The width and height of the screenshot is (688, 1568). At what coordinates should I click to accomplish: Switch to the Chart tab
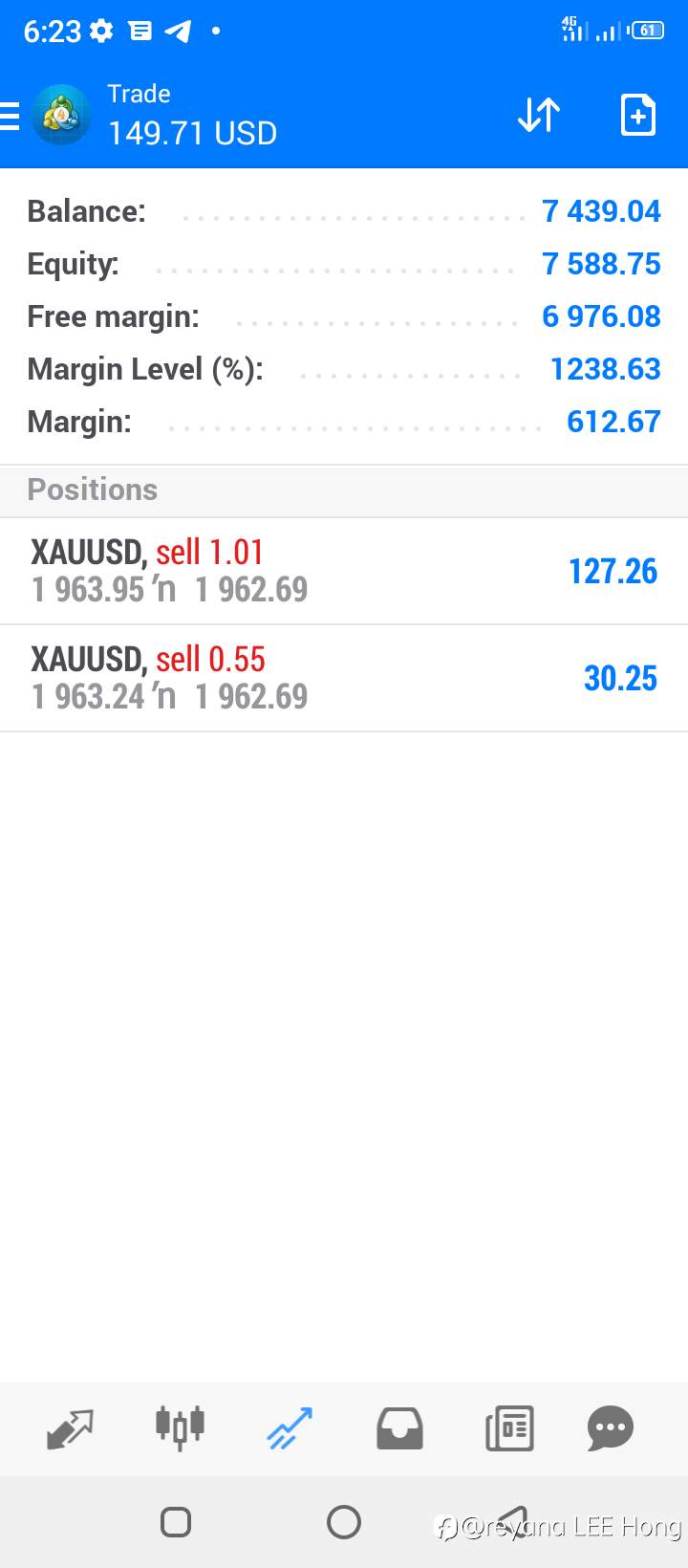180,1428
